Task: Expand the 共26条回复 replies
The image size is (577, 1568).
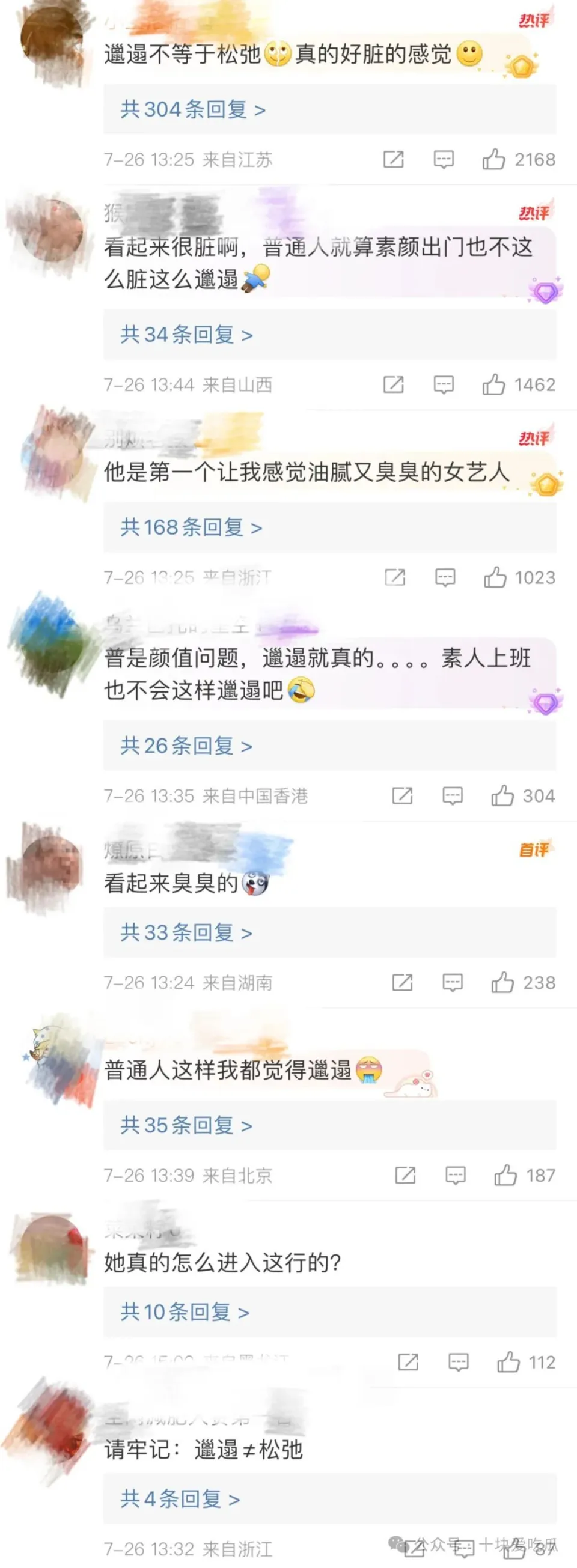Action: pos(186,746)
